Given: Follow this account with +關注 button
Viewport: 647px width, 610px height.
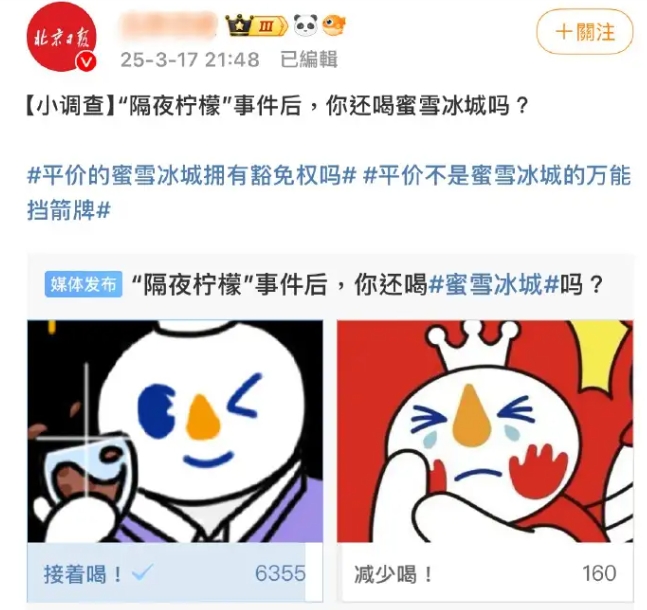Looking at the screenshot, I should point(585,32).
